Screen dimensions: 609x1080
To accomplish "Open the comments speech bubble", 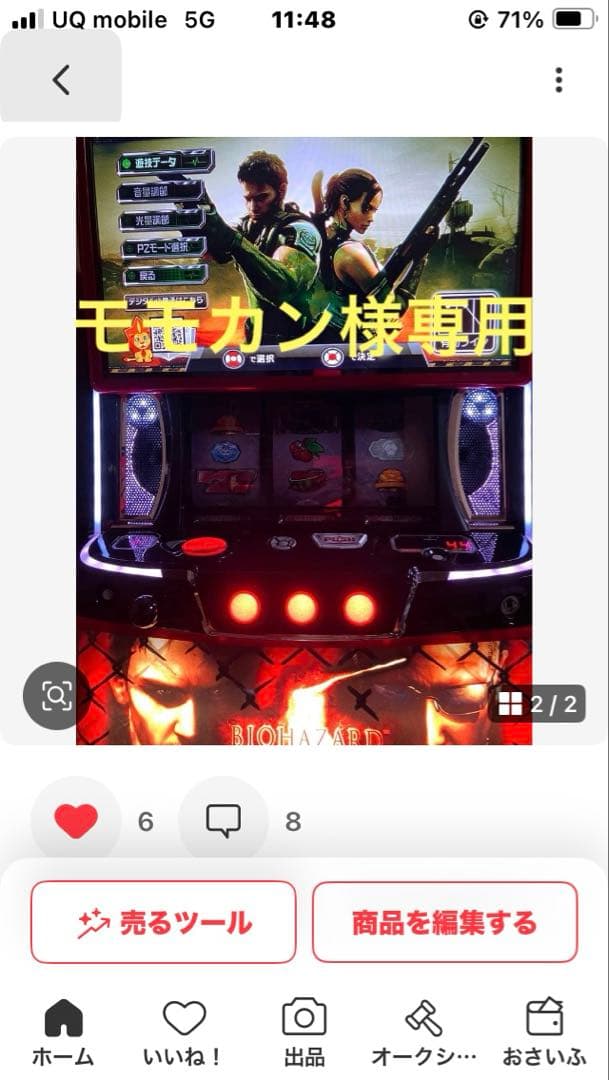I will click(223, 822).
